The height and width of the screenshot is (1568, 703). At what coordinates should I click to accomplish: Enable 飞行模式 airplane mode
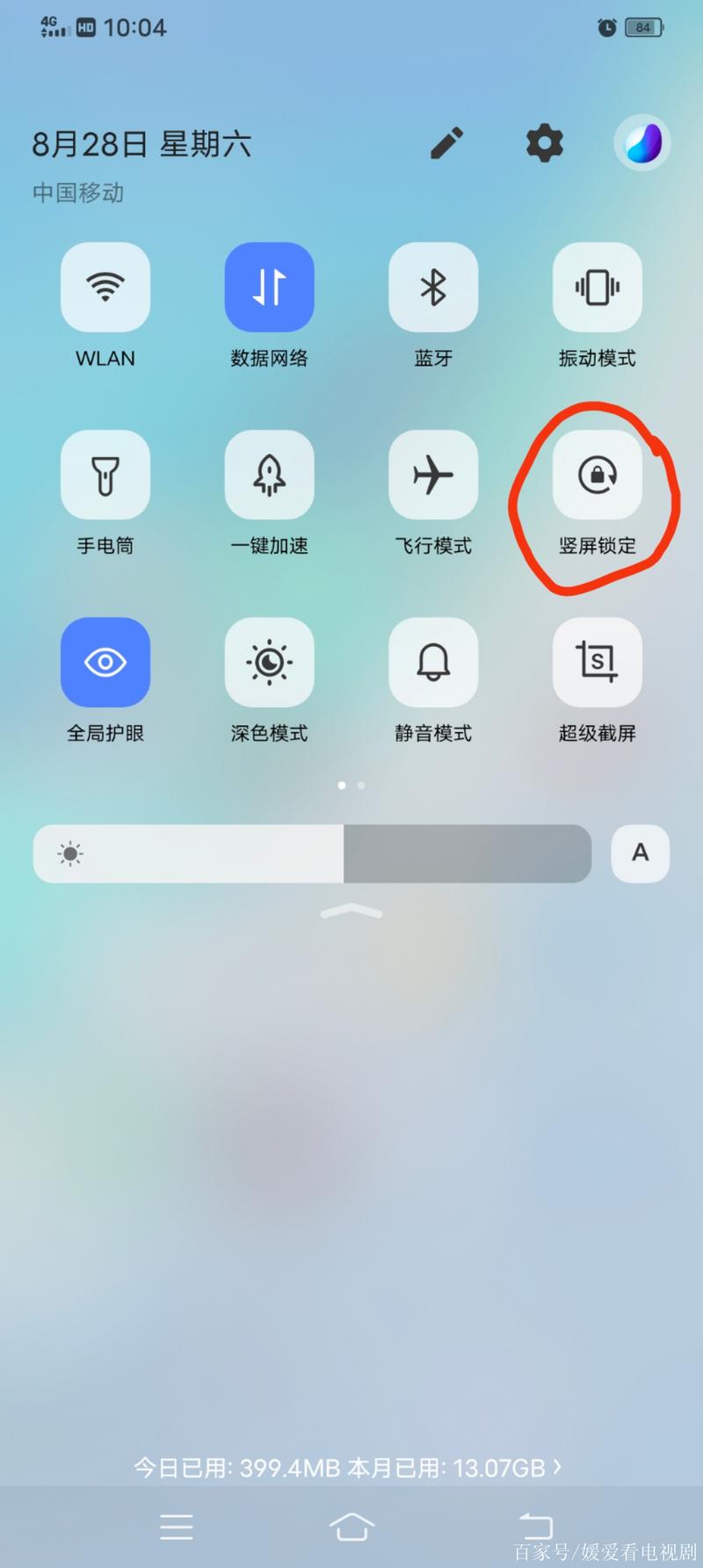click(433, 475)
